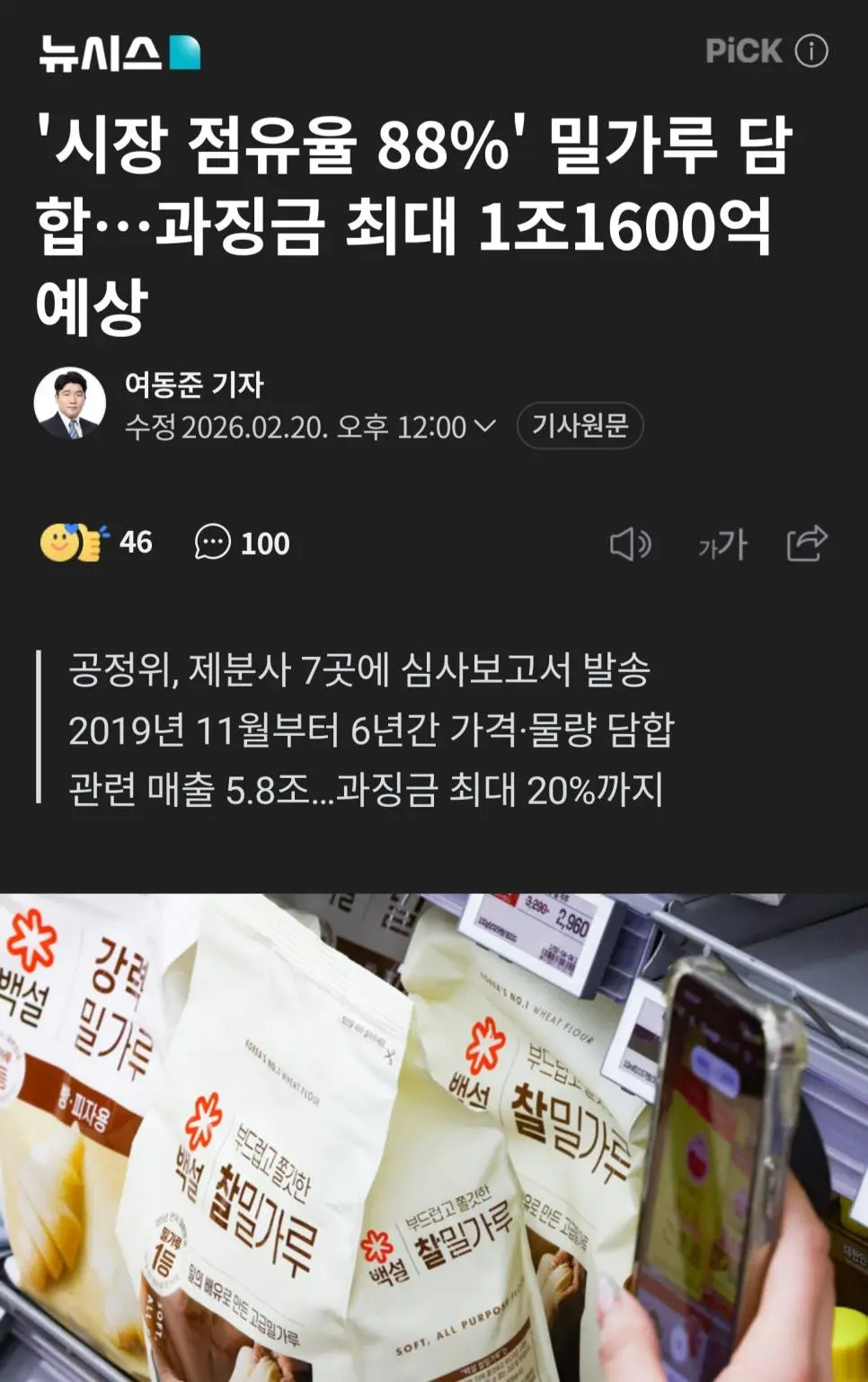Open the 100 comments
Viewport: 868px width, 1382px height.
(243, 543)
